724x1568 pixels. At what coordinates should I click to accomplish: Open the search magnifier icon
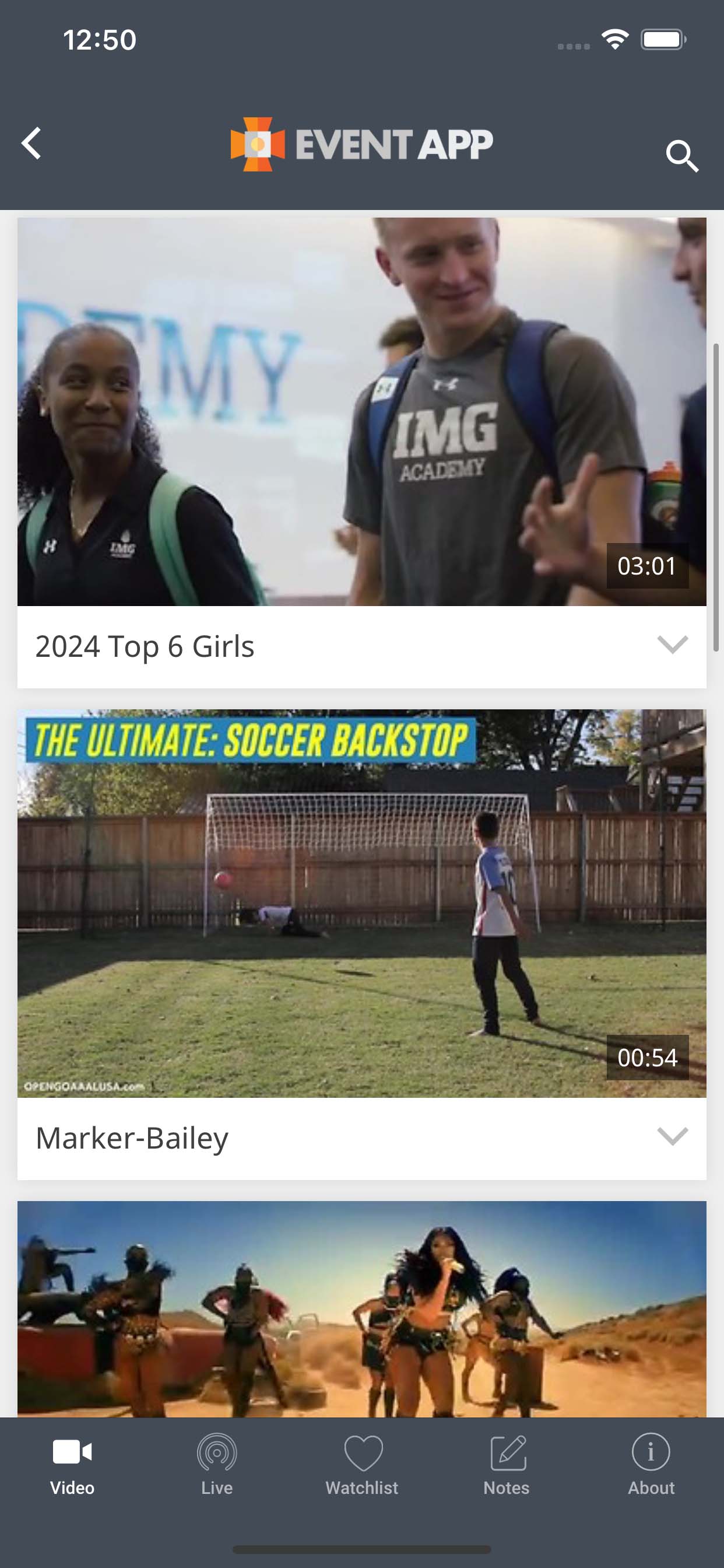click(681, 156)
